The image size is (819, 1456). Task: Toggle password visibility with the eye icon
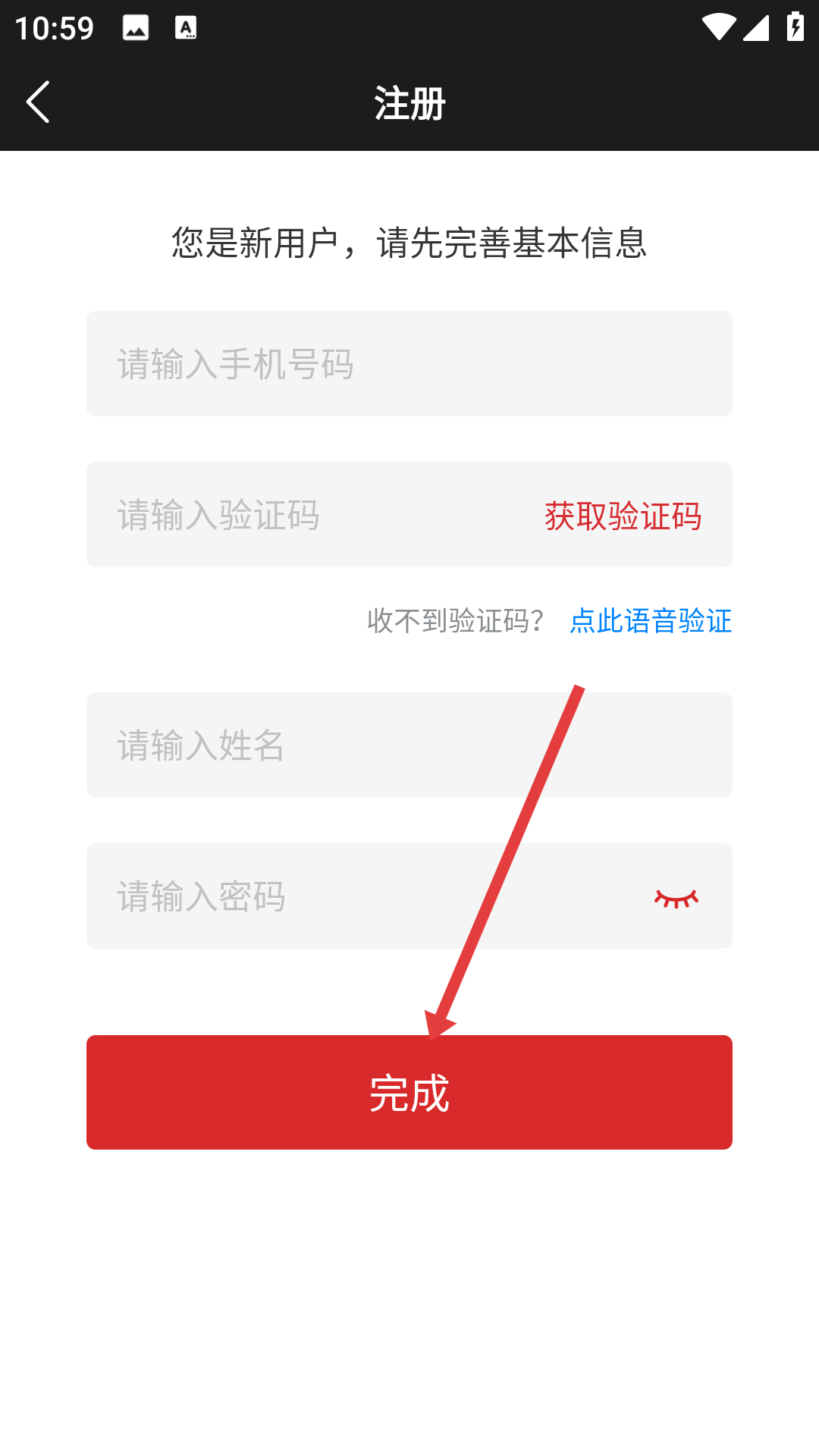[x=676, y=899]
